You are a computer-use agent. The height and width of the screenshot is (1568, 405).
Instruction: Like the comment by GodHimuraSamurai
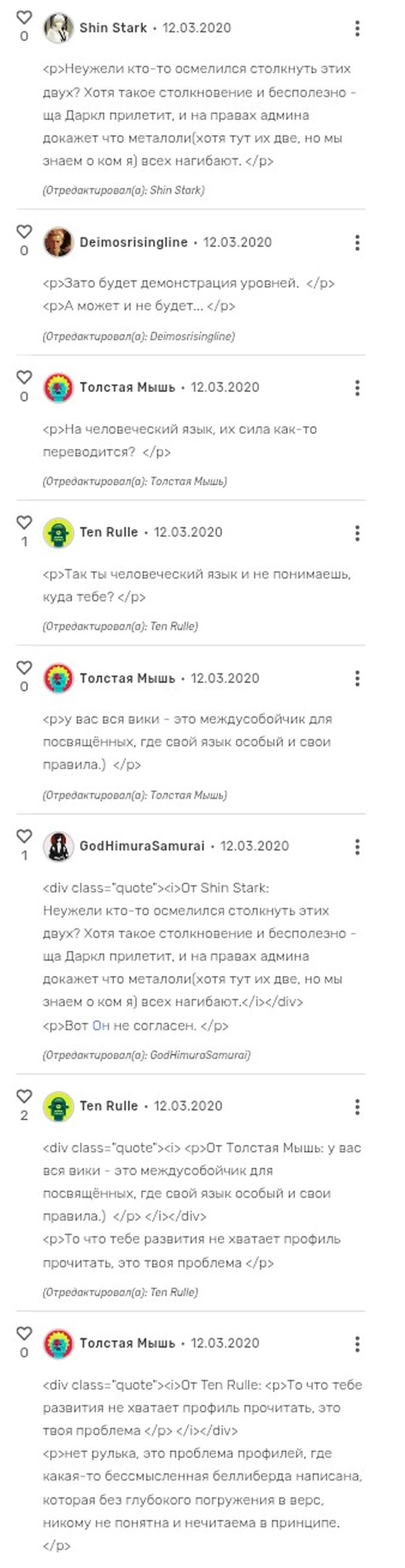(24, 835)
